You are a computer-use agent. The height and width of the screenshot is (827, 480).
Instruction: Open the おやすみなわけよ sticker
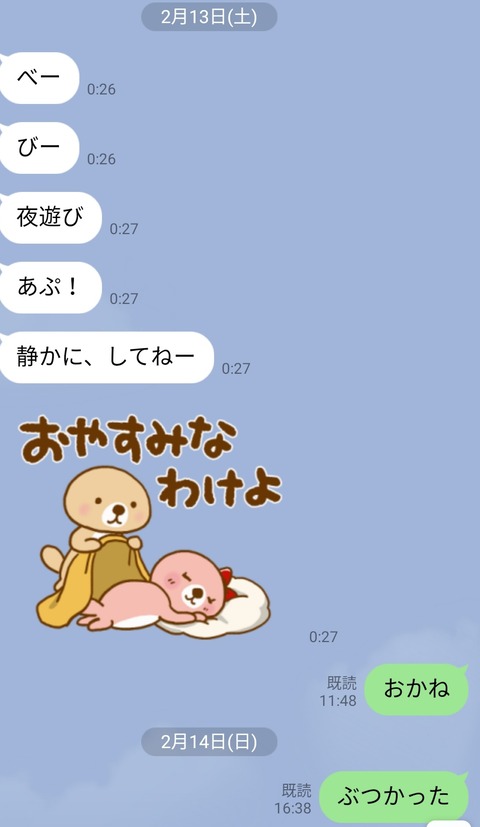[150, 526]
